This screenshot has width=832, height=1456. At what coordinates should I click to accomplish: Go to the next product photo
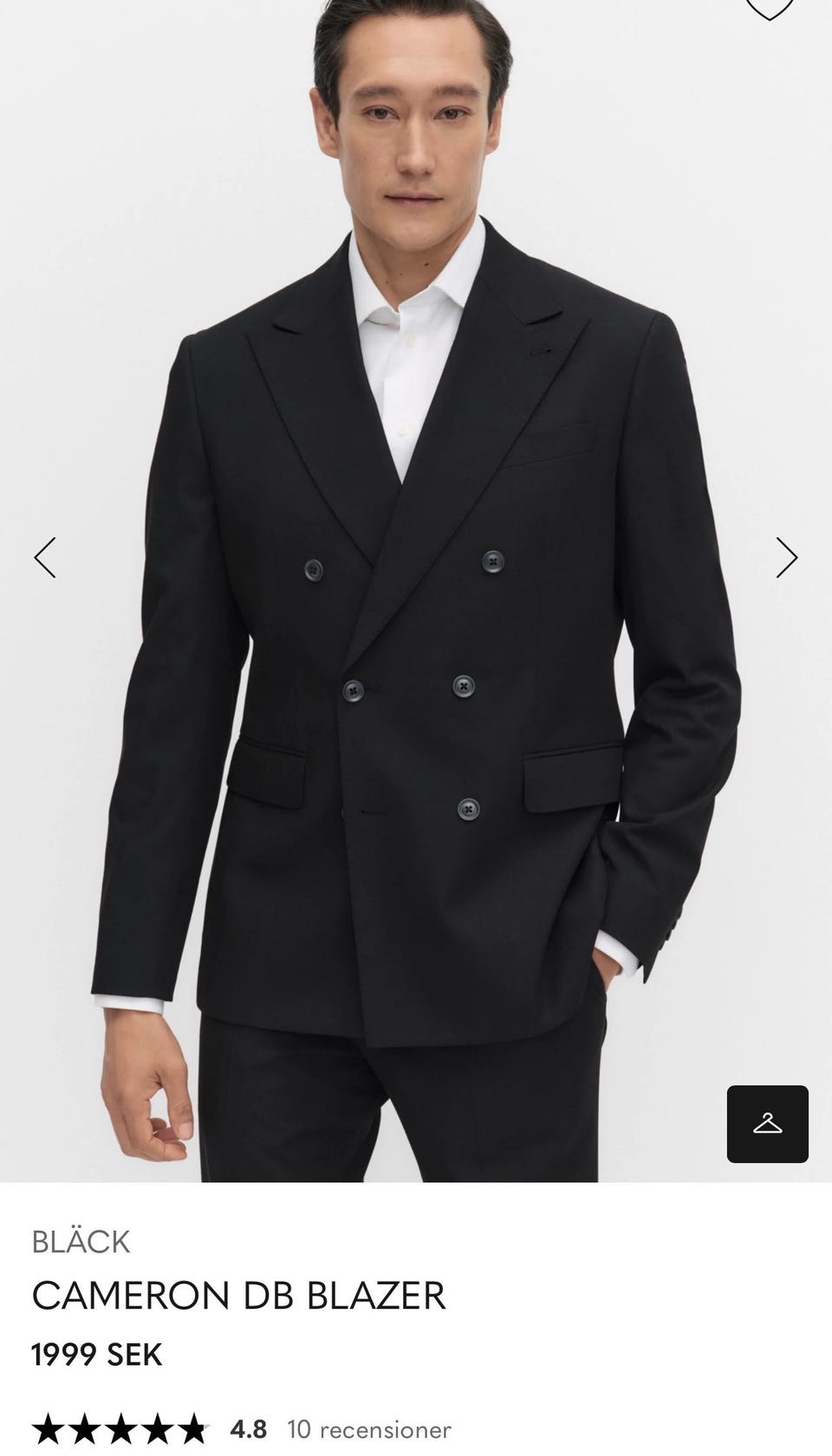786,557
